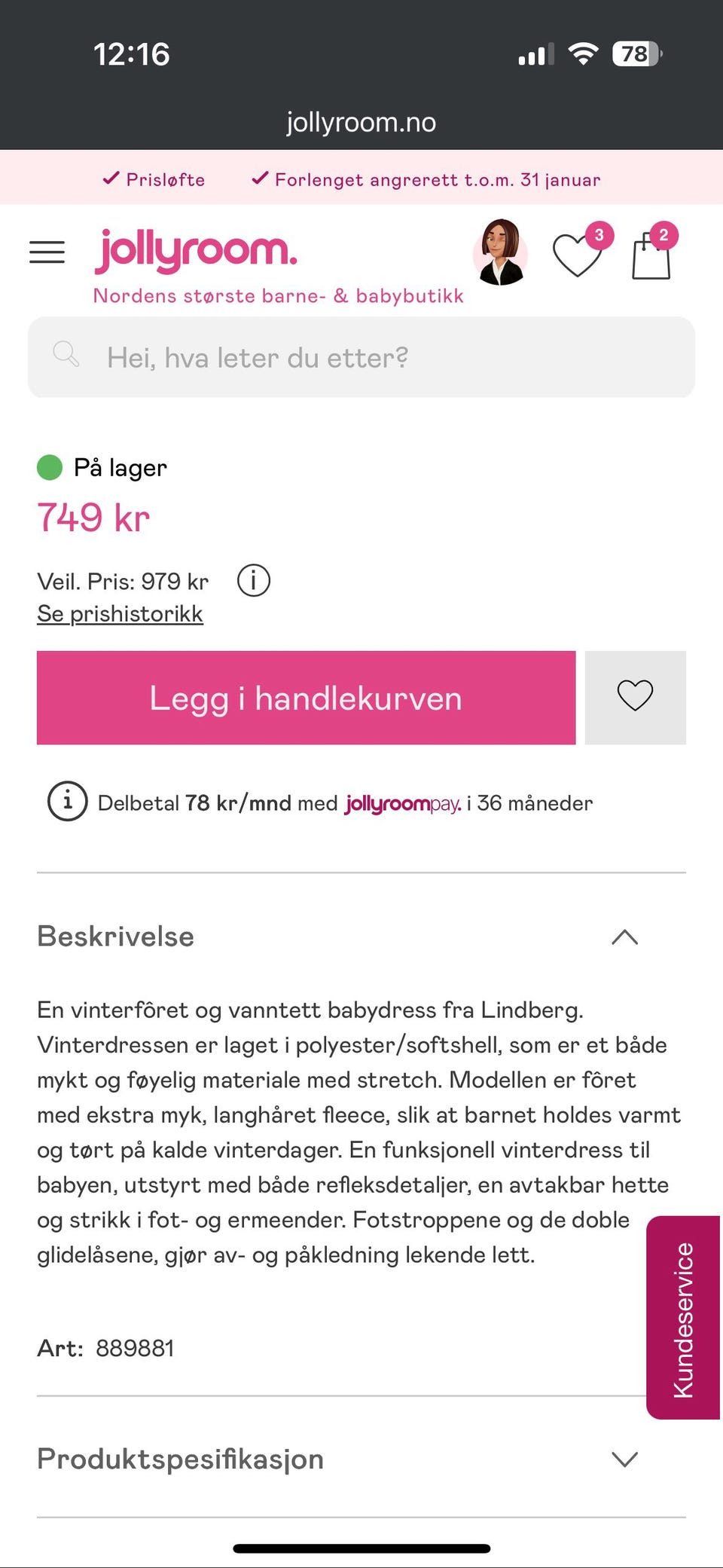Collapse the description using the up chevron
Viewport: 723px width, 1568px height.
625,937
